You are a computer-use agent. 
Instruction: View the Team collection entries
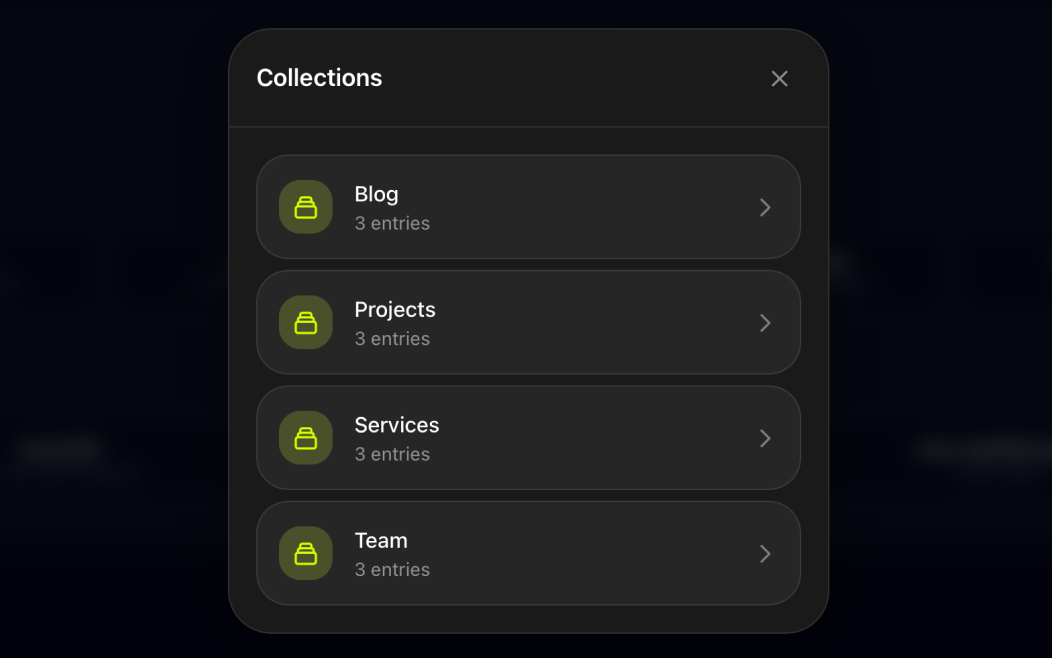coord(528,553)
